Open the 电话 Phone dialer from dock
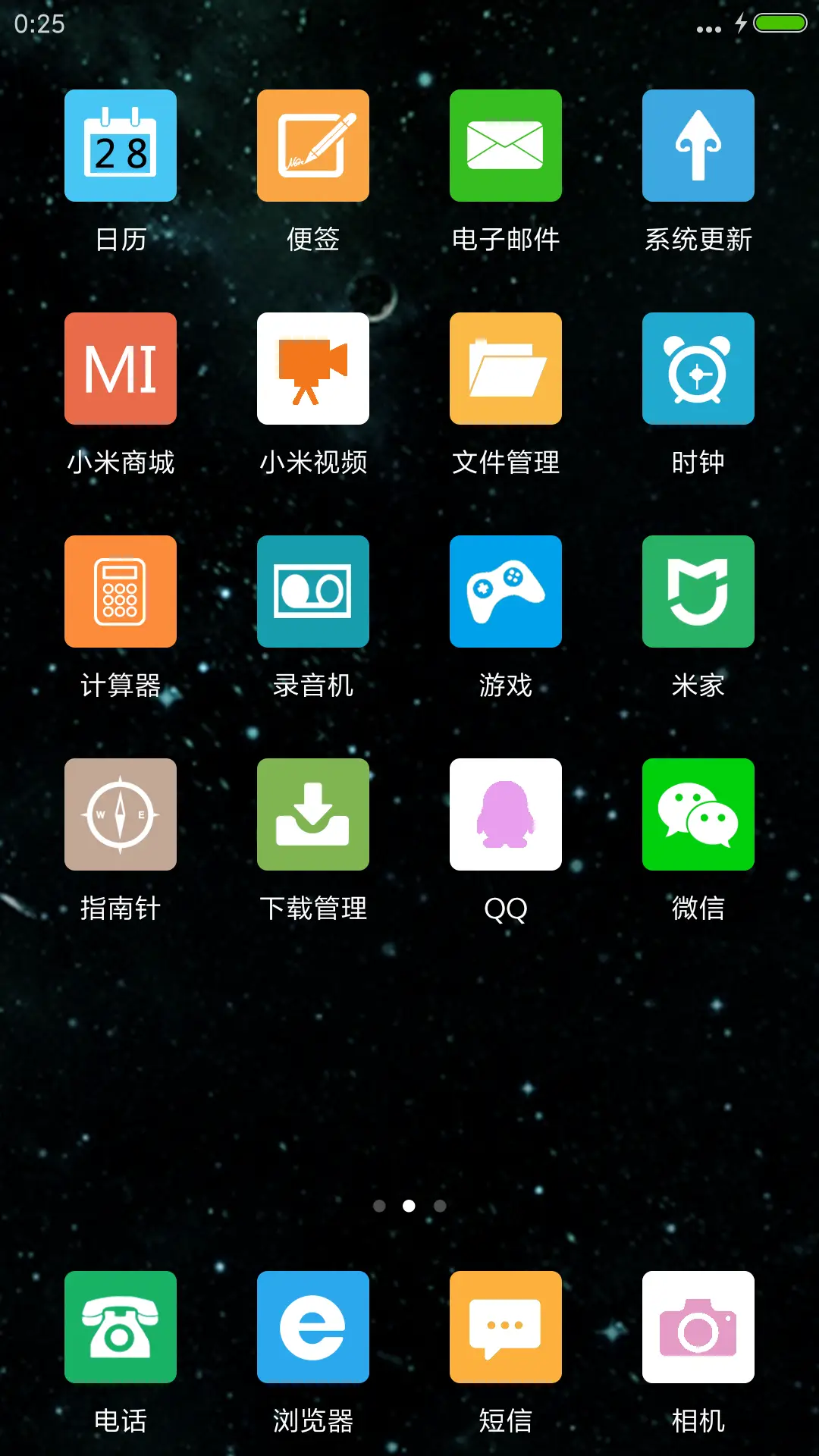Viewport: 819px width, 1456px height. [x=120, y=1327]
